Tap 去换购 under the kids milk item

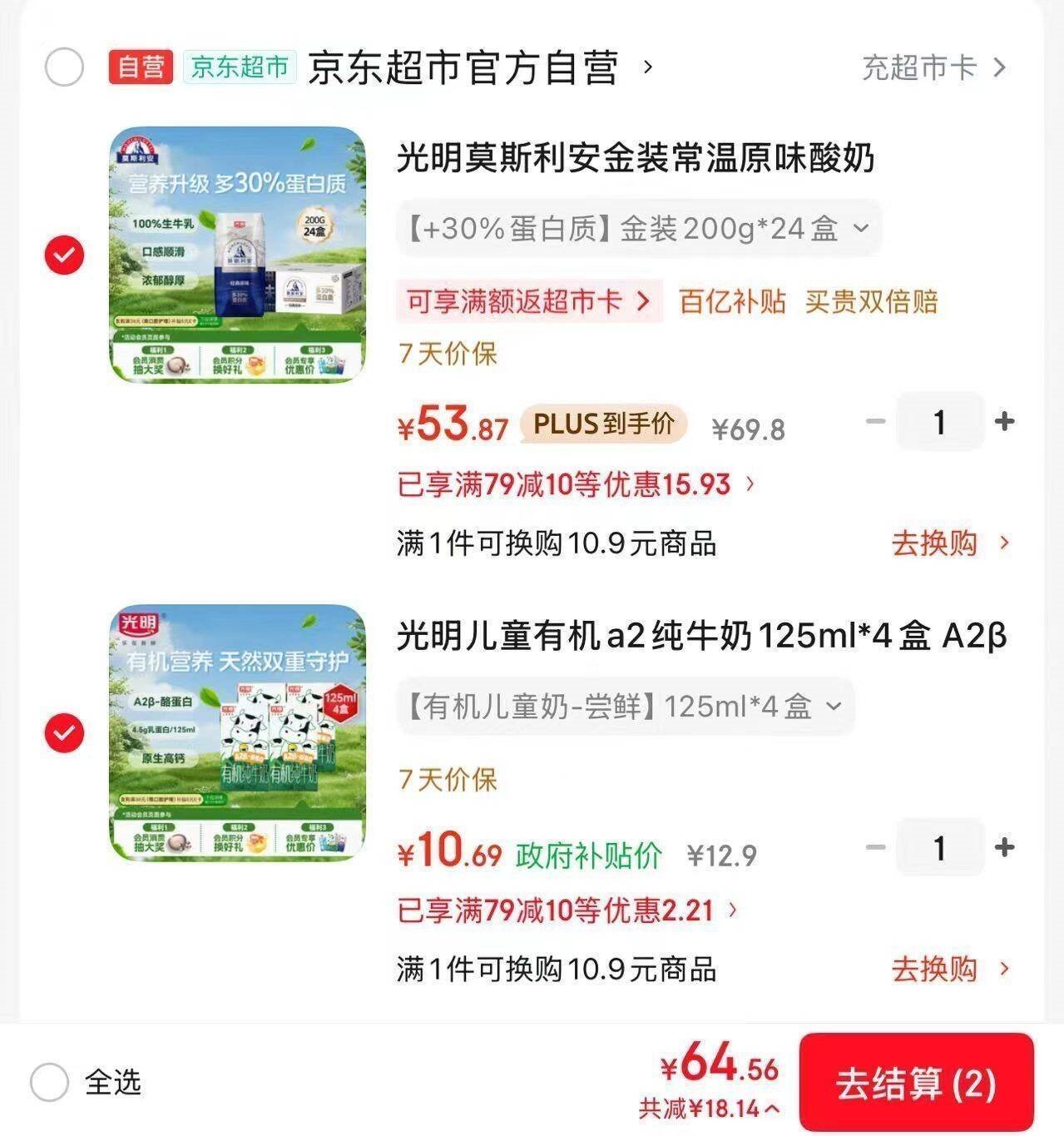point(949,970)
